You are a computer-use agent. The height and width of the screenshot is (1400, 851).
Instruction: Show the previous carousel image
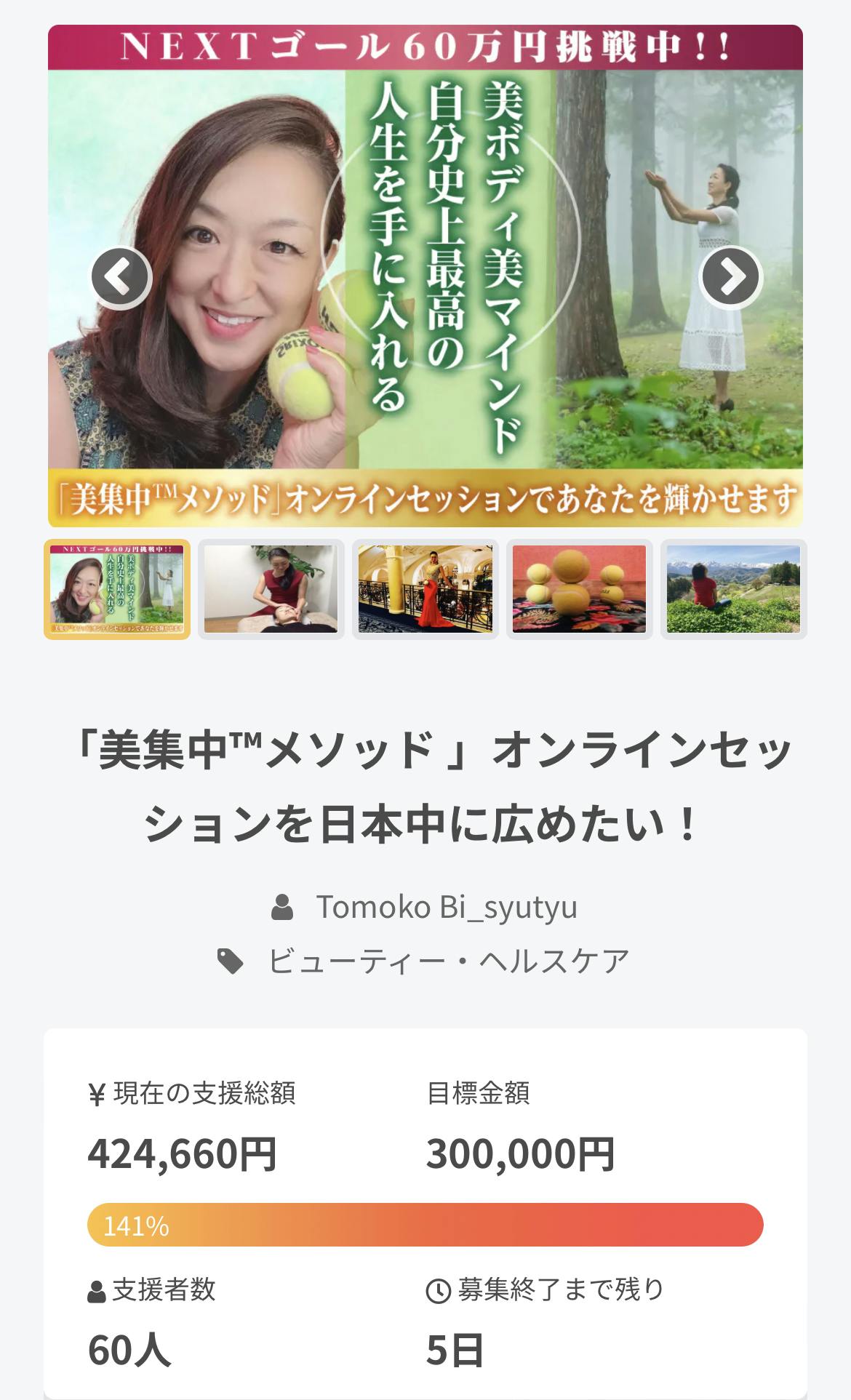tap(121, 277)
